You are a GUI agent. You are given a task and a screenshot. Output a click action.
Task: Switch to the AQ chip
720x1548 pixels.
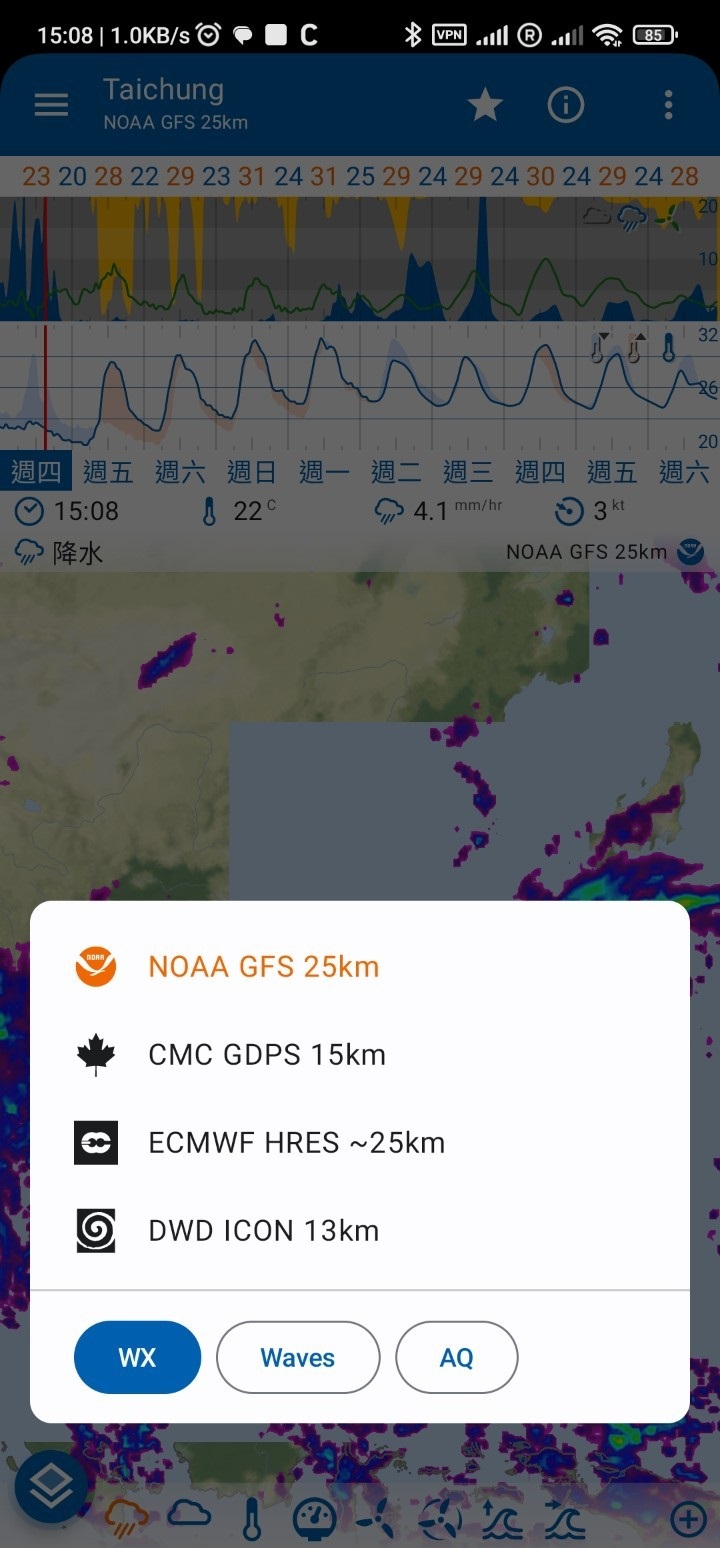pyautogui.click(x=457, y=1358)
